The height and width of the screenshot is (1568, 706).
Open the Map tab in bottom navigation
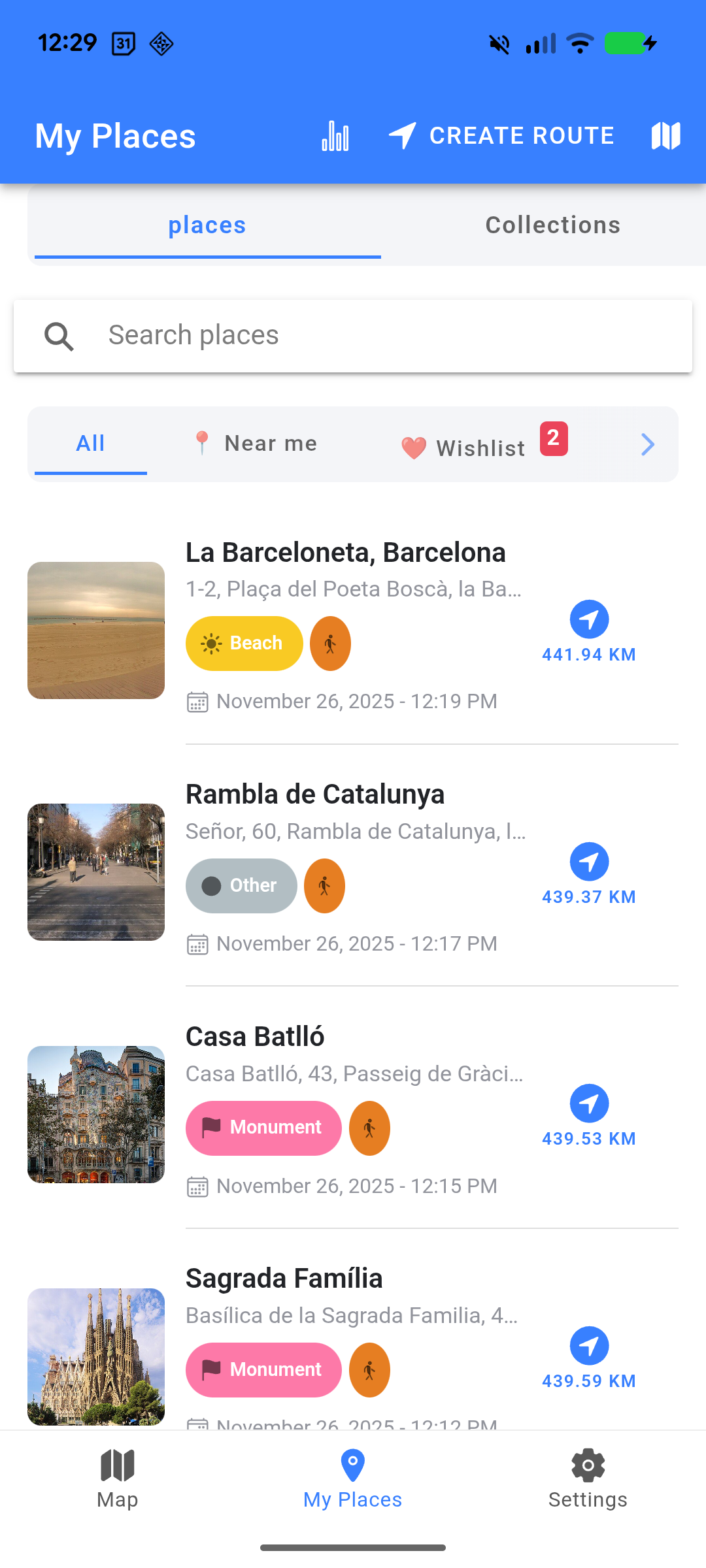[x=117, y=1483]
